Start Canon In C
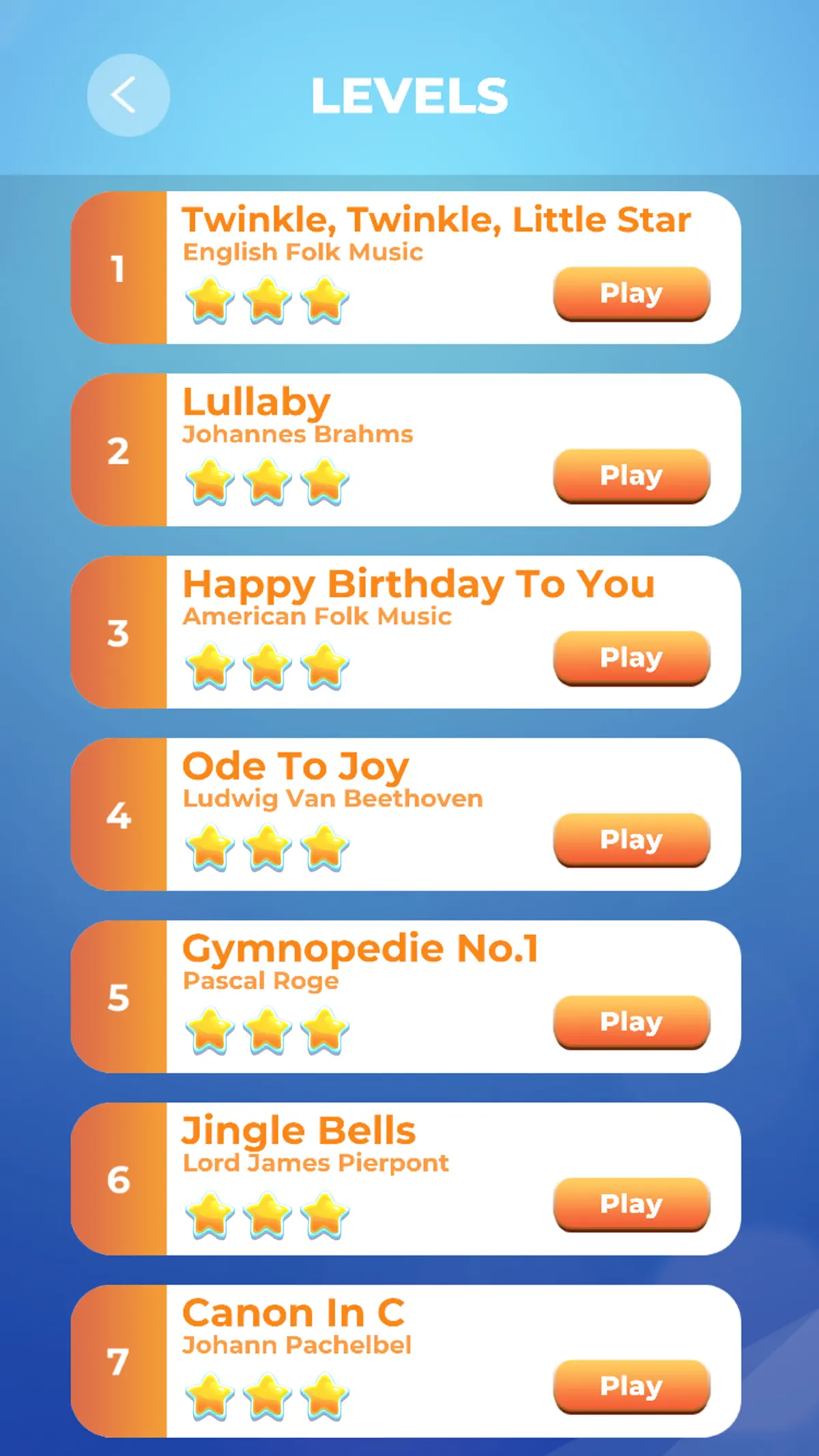Screen dimensions: 819x1456 click(631, 1387)
